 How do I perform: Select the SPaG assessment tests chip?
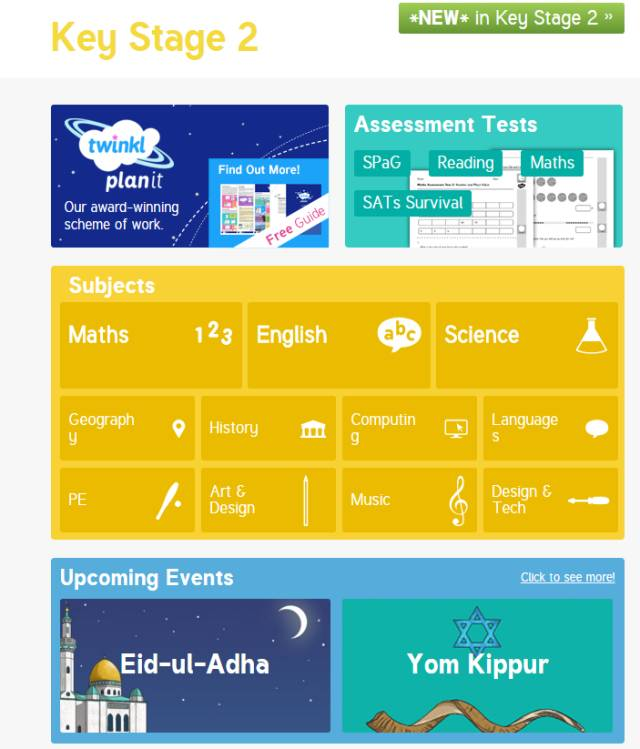381,162
